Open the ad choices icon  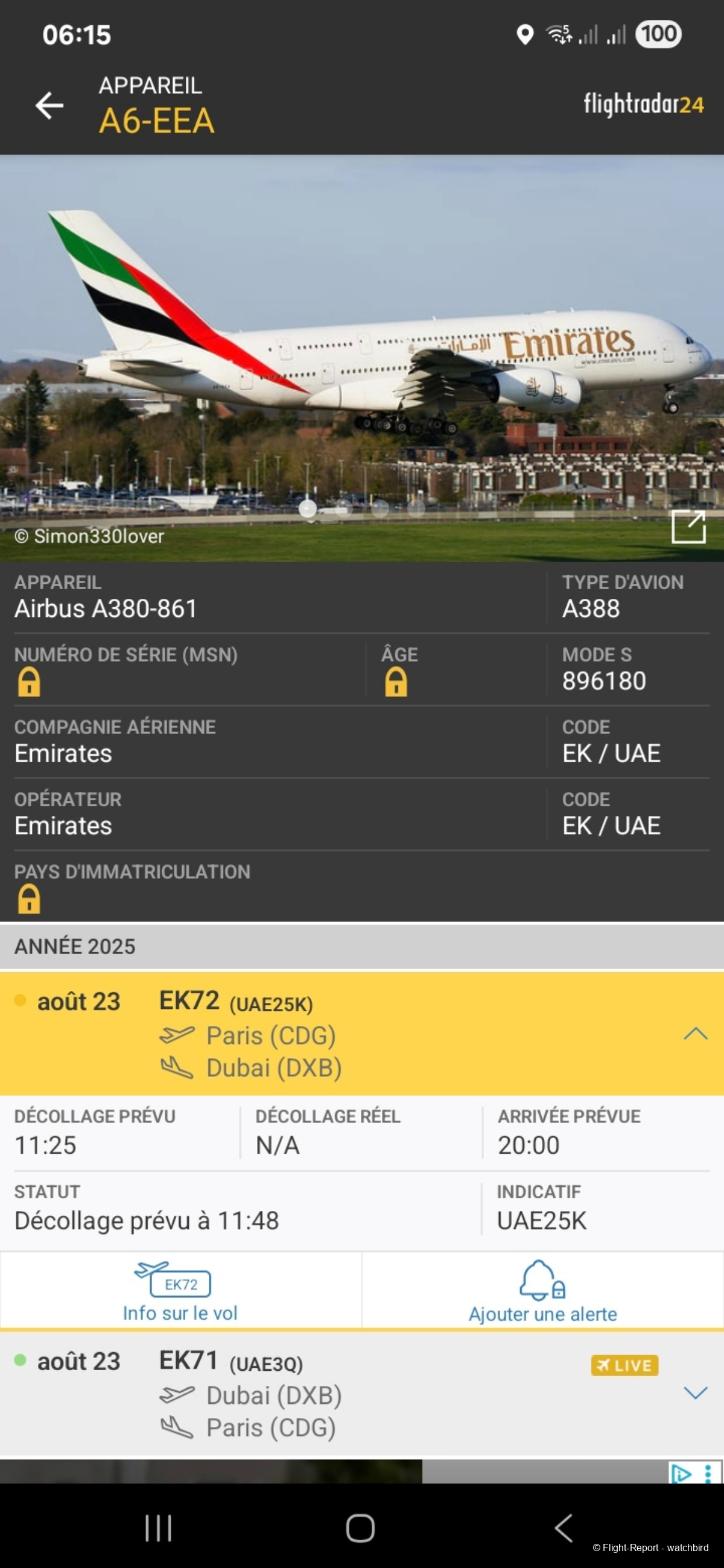coord(682,1474)
